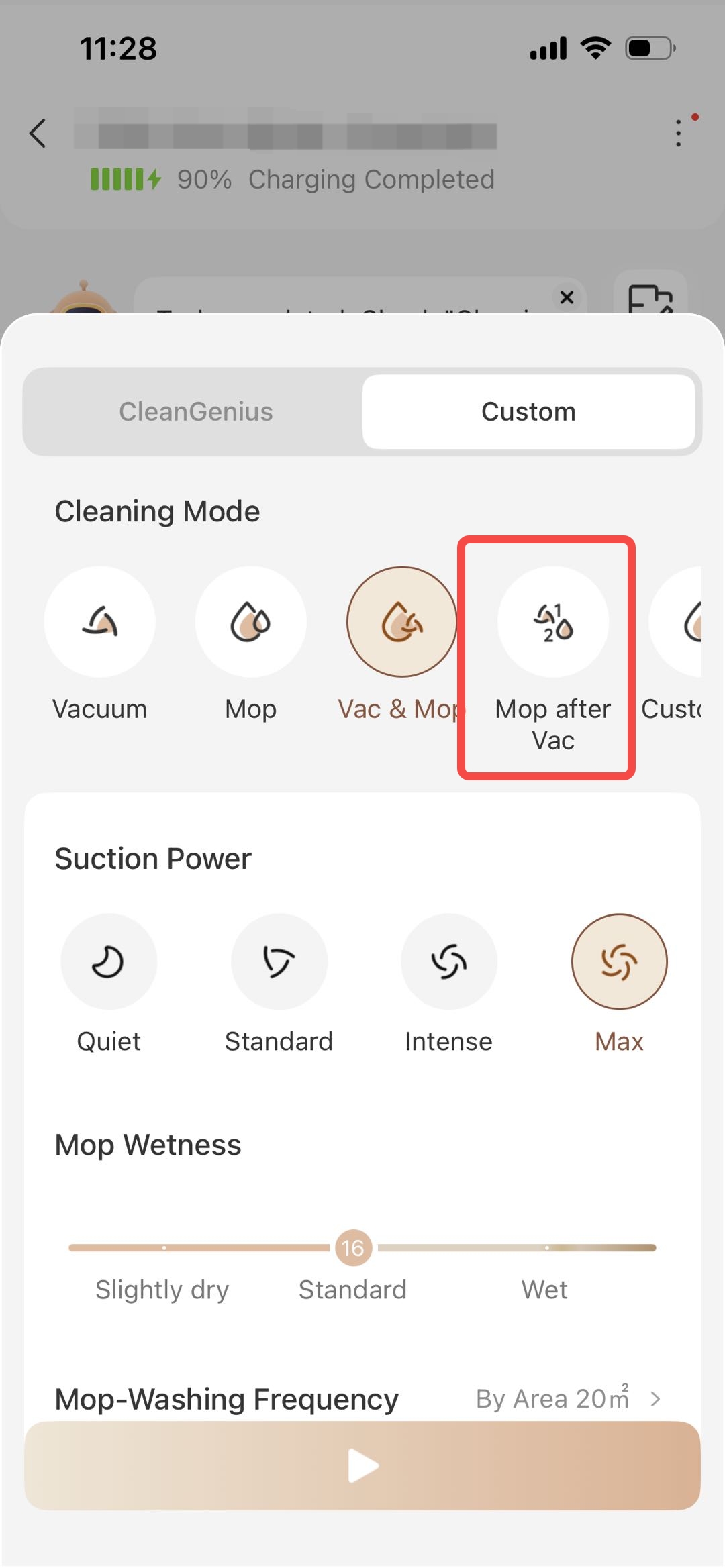Choose Mop cleaning mode
The width and height of the screenshot is (725, 1568).
pos(251,621)
